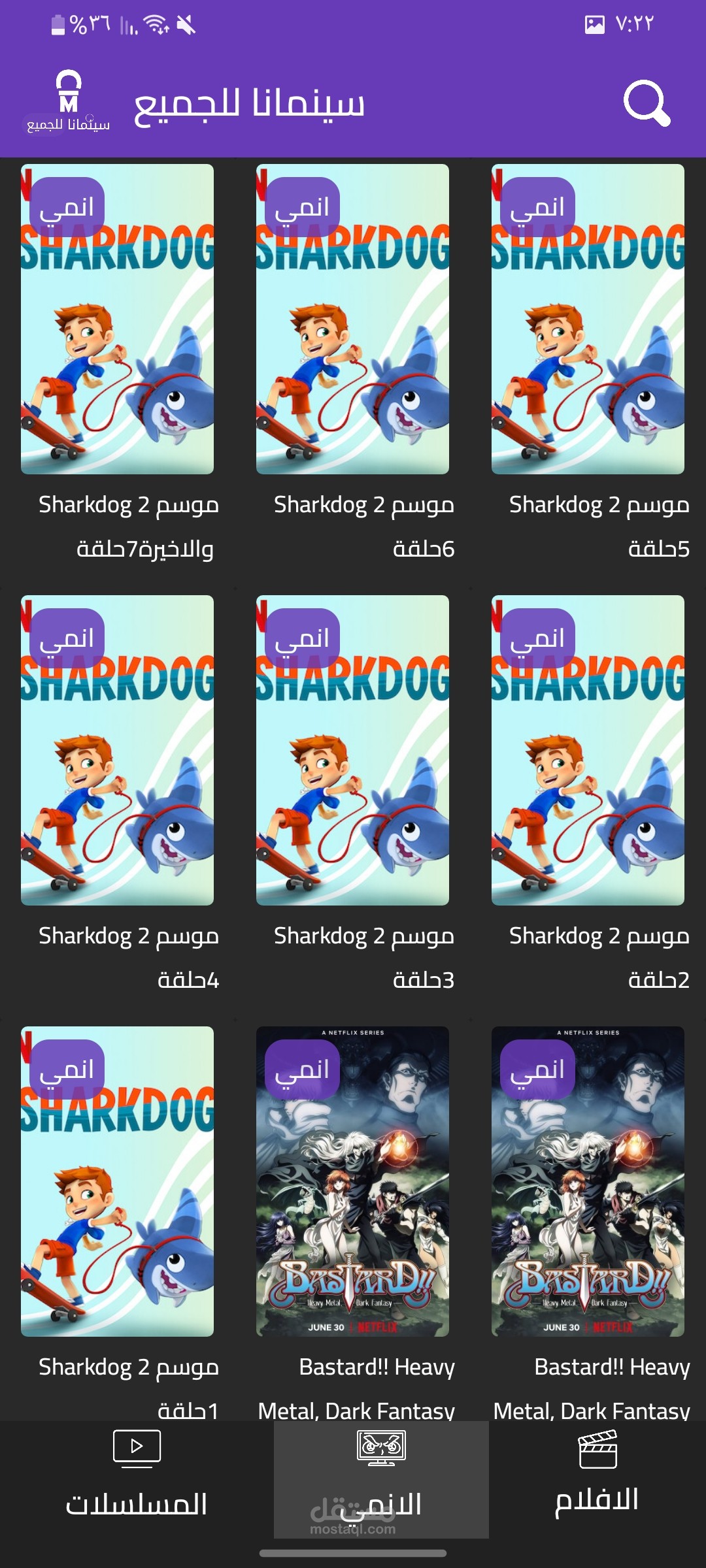Open Sharkdog season 2 episode 2

click(x=588, y=750)
